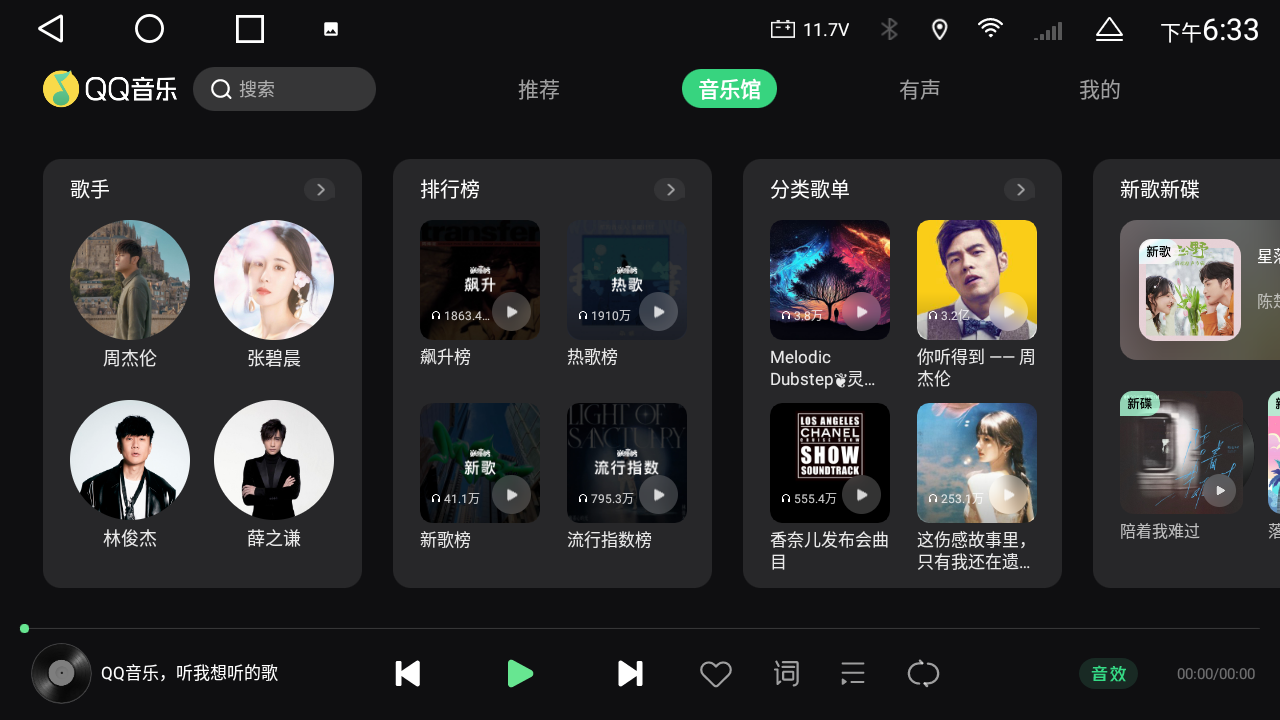Open the 搜索 search box
Screen dimensions: 1280x720
[284, 89]
